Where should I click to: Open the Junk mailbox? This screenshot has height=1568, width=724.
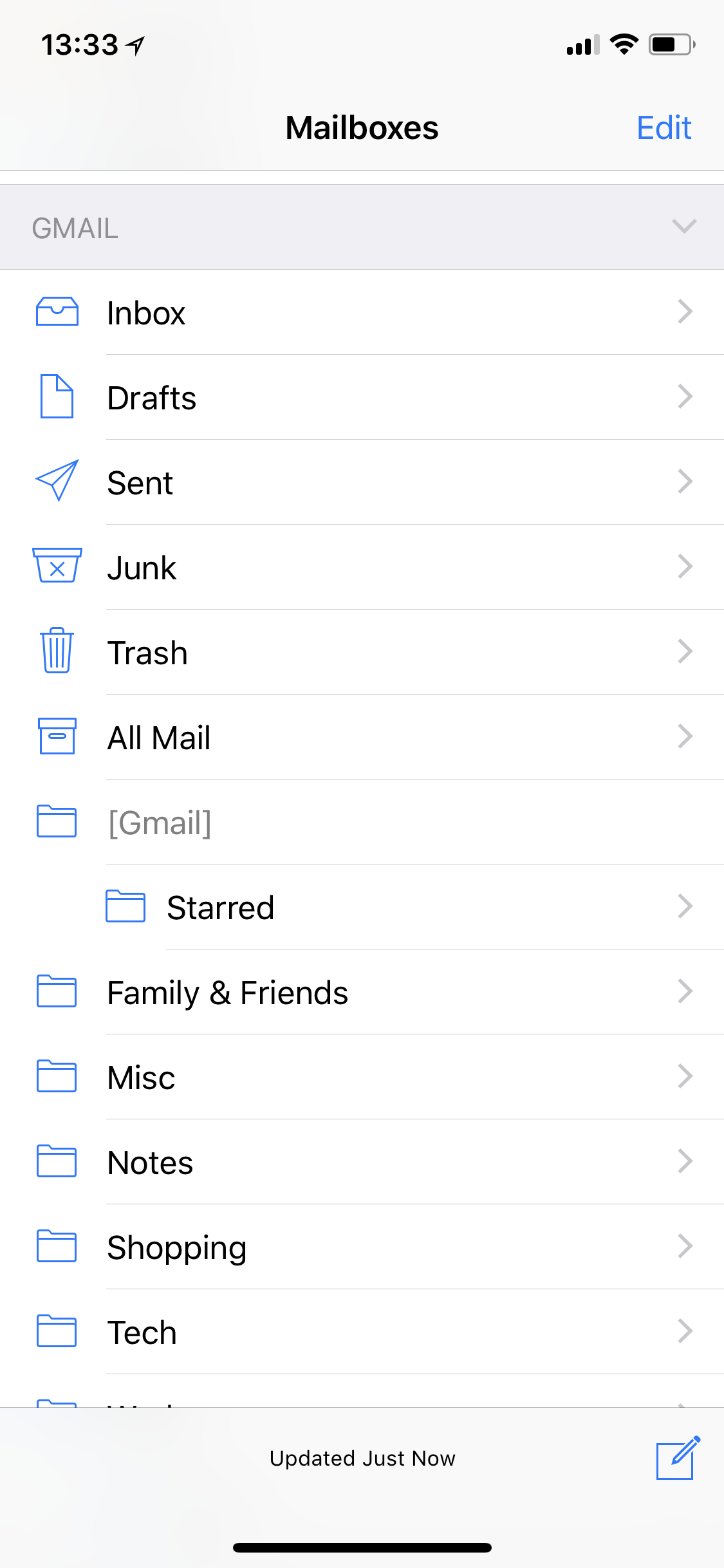(362, 568)
